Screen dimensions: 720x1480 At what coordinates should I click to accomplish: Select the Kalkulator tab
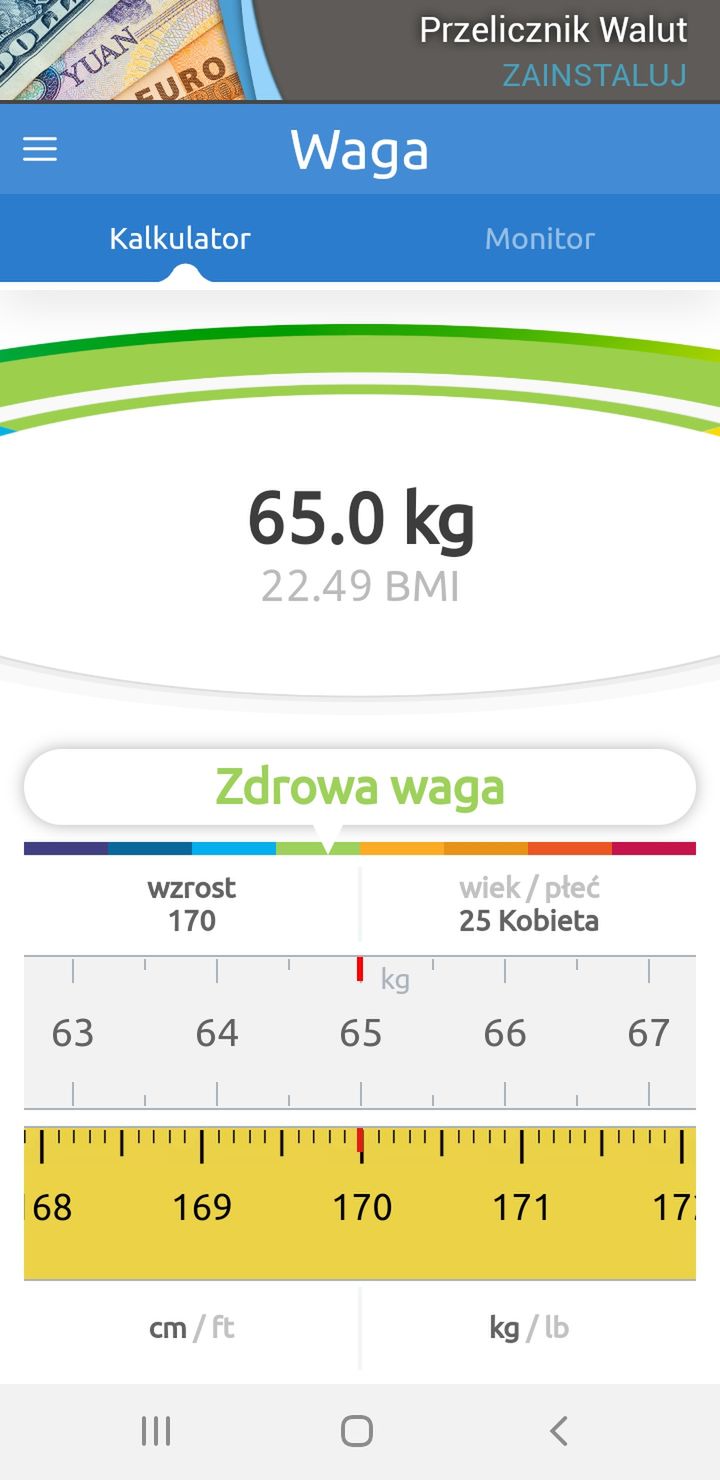[180, 238]
